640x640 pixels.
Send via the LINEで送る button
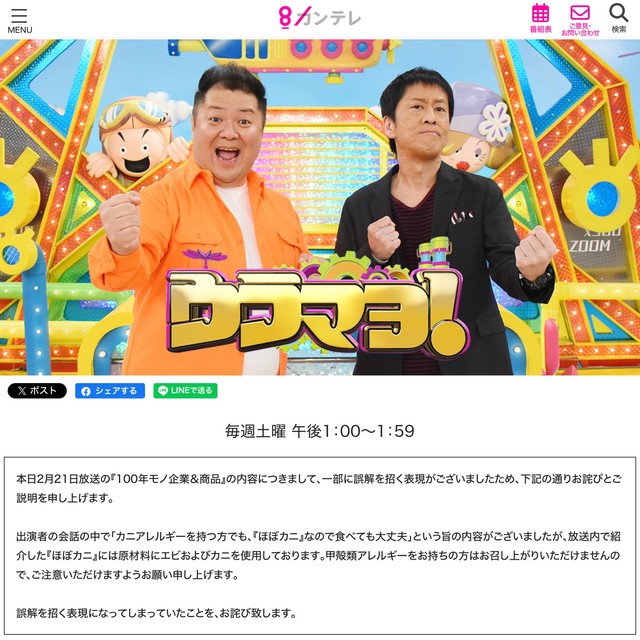(x=185, y=391)
